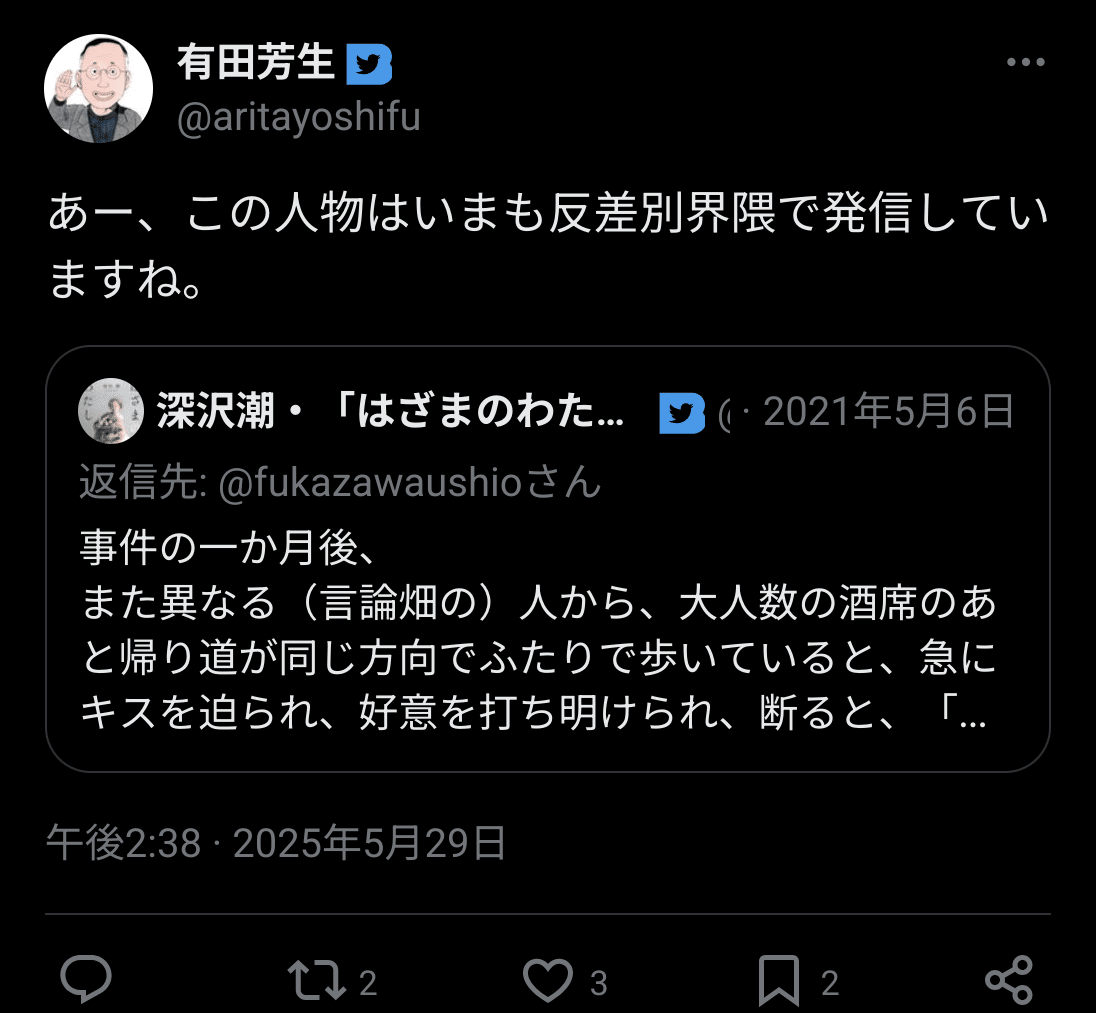The image size is (1096, 1013).
Task: Open the @aritayoshifu profile handle
Action: (298, 118)
